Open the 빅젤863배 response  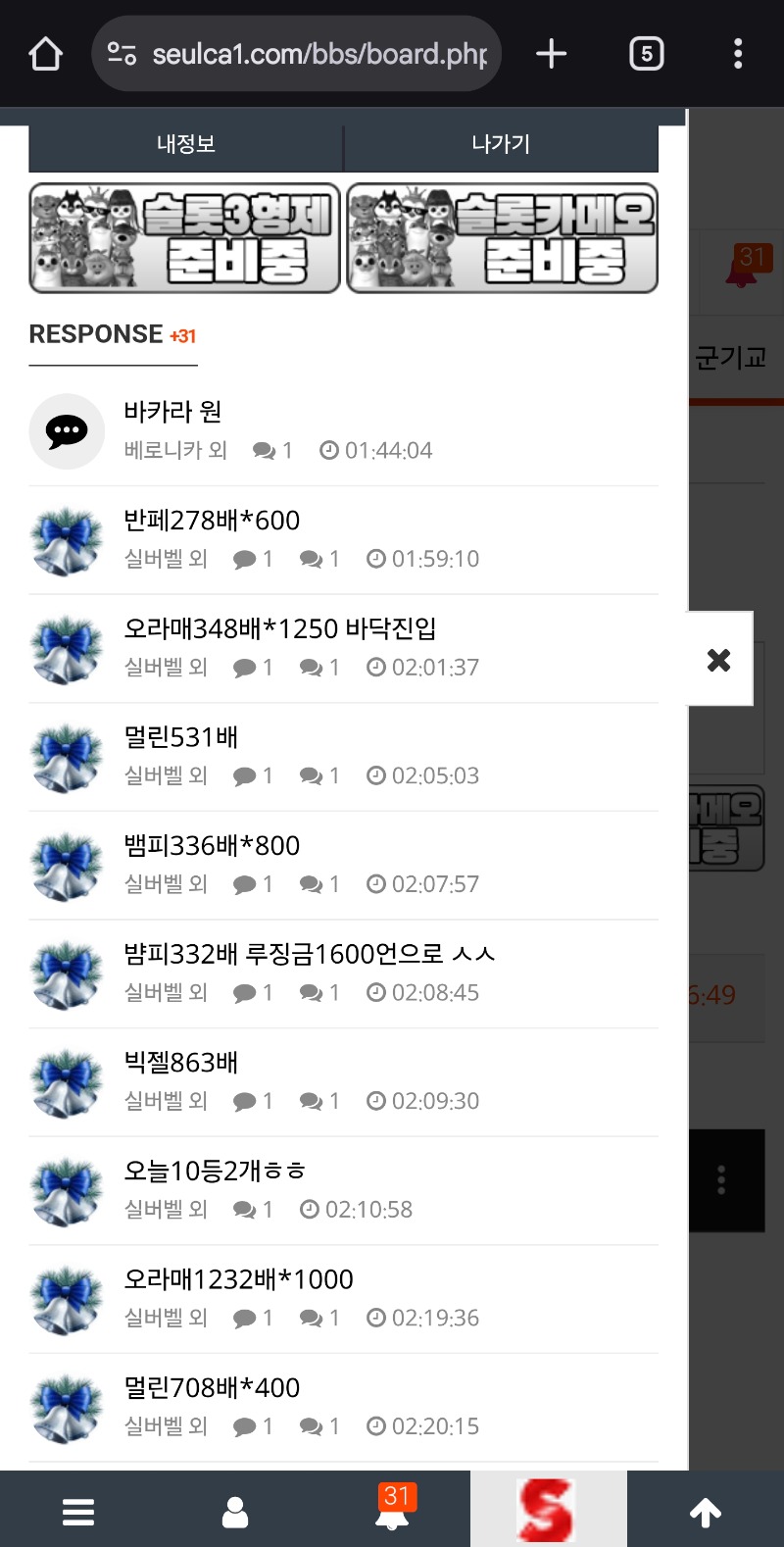[x=181, y=1063]
